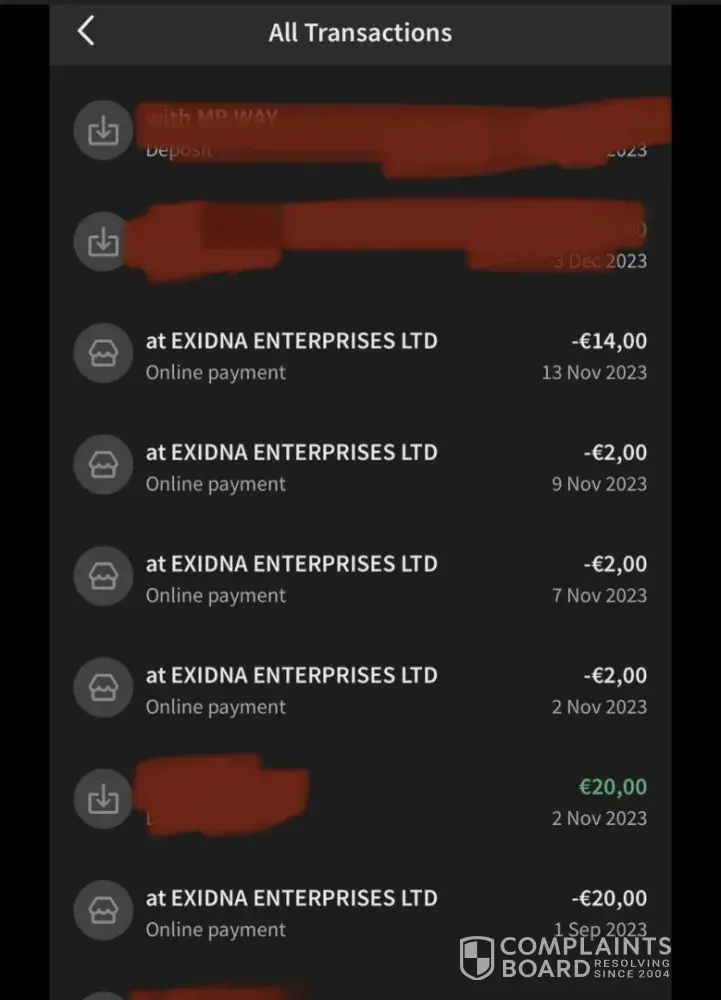Open the €20,00 deposit from 2 Nov 2023
Screen dimensions: 721x1000
360,801
